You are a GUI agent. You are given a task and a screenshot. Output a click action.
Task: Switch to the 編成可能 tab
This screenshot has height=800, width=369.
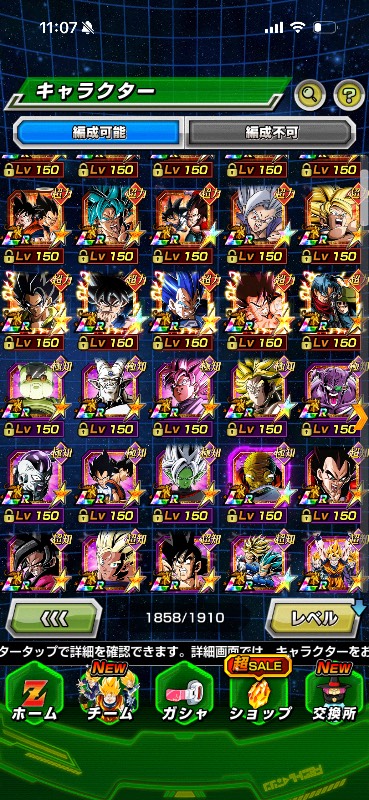99,133
